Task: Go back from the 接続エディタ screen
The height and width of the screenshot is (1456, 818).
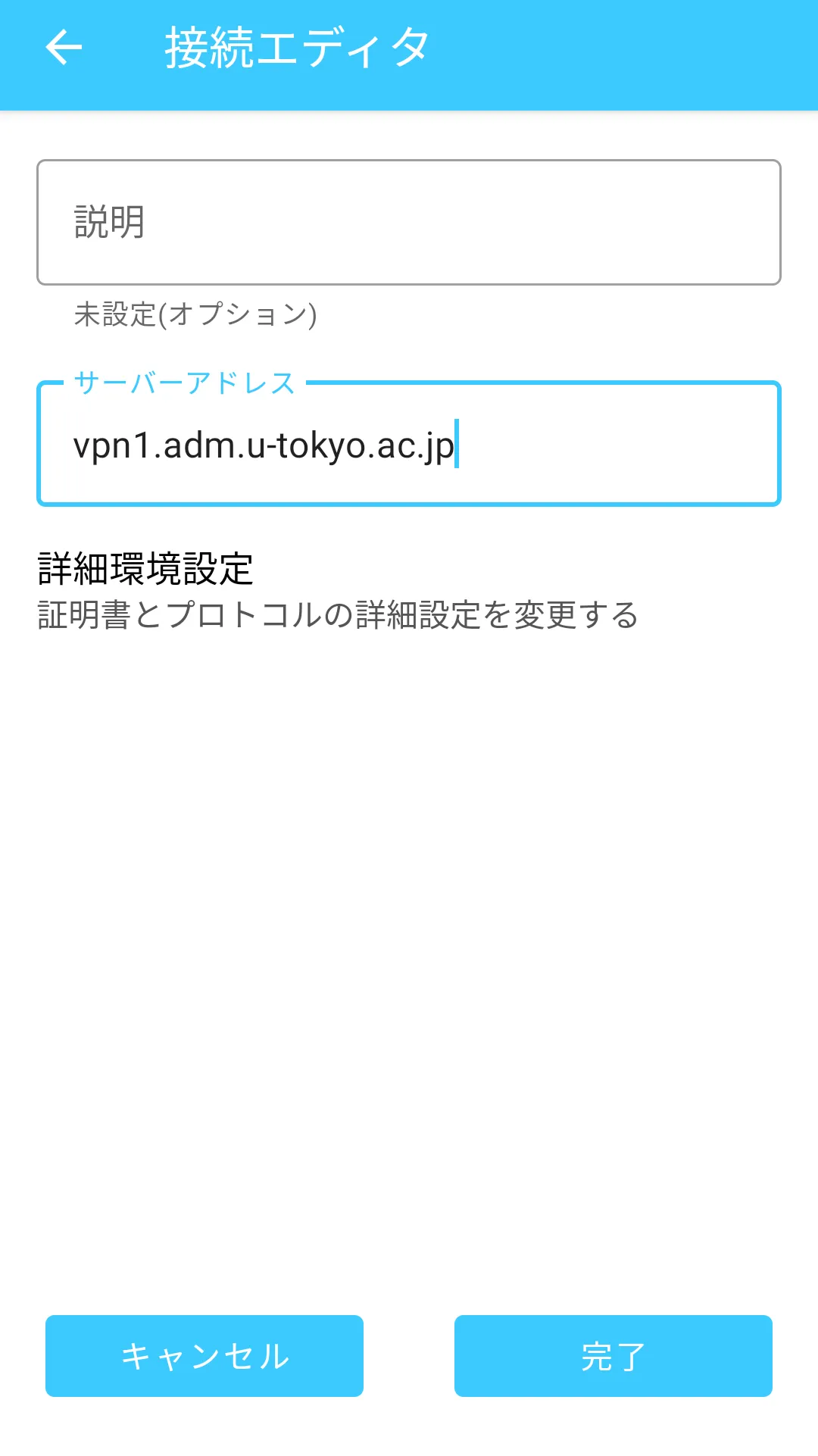Action: [64, 48]
